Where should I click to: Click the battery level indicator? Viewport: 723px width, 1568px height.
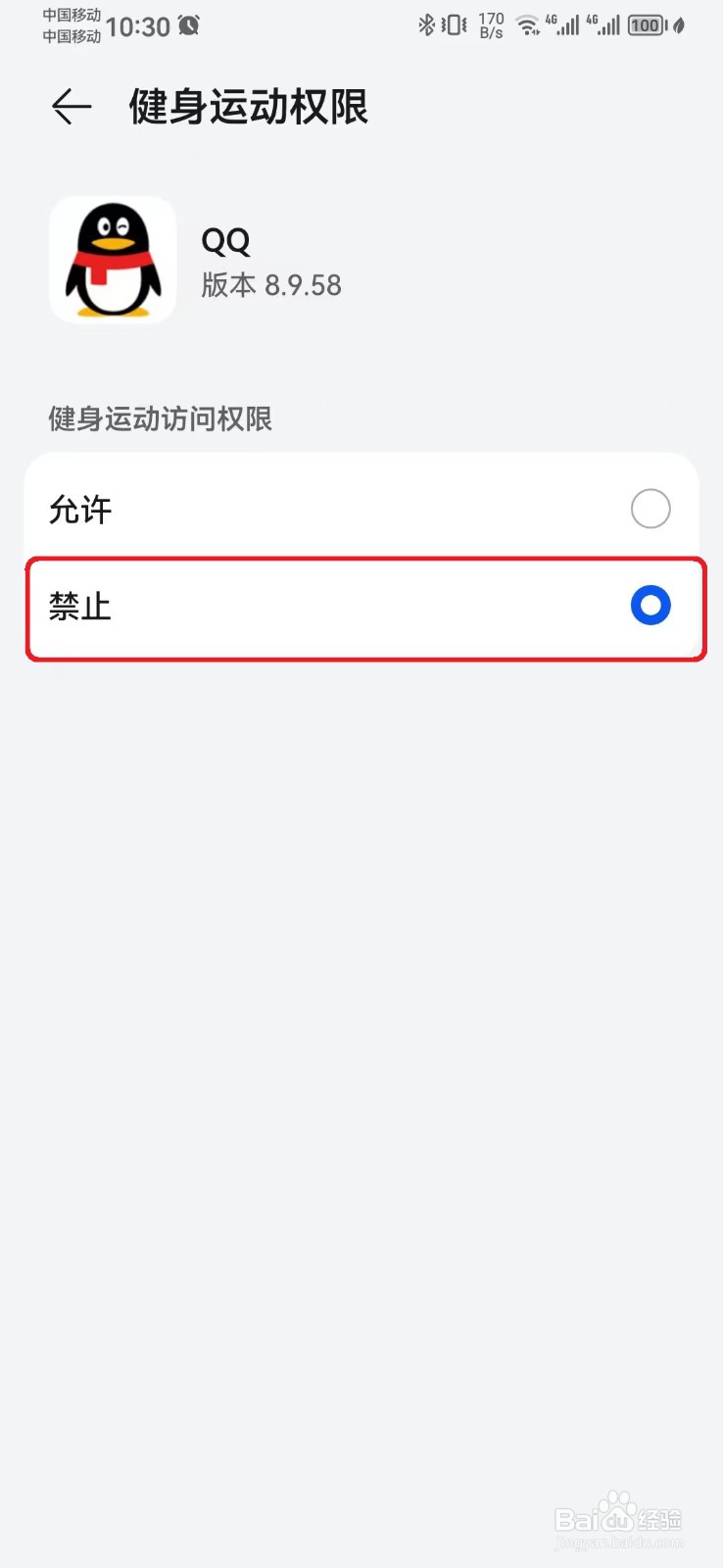coord(647,25)
